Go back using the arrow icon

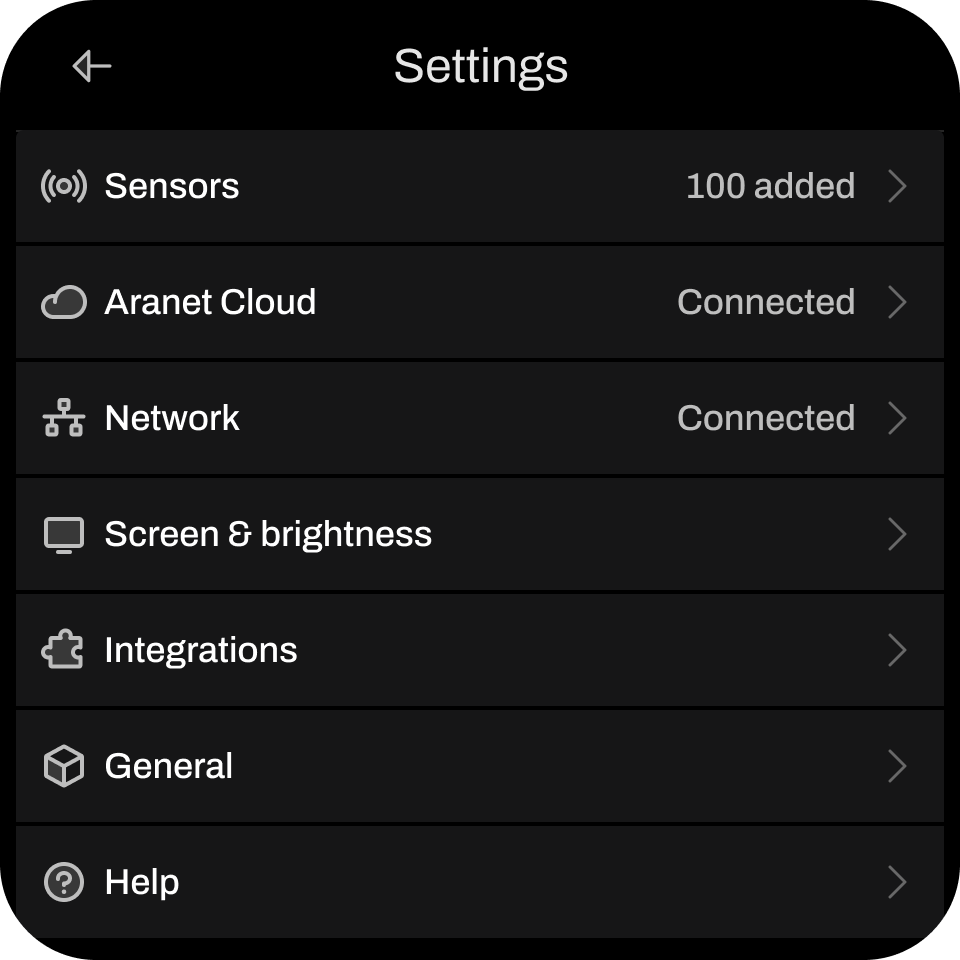pyautogui.click(x=92, y=66)
